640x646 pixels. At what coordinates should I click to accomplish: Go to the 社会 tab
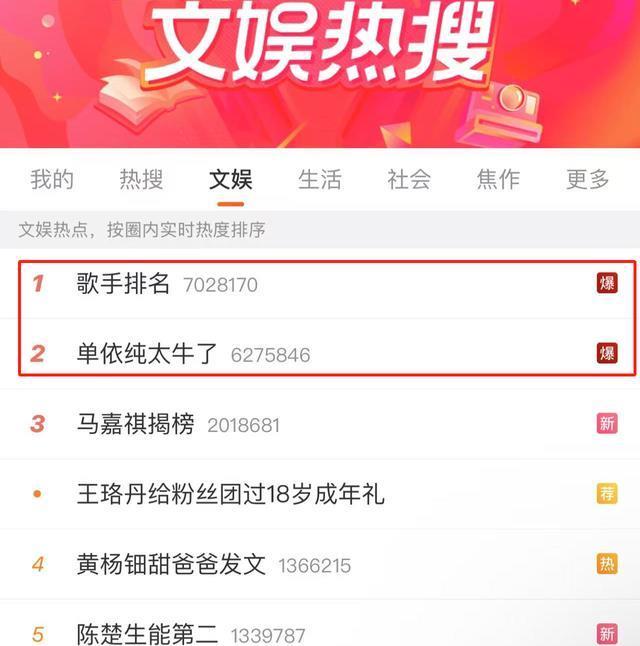(409, 179)
